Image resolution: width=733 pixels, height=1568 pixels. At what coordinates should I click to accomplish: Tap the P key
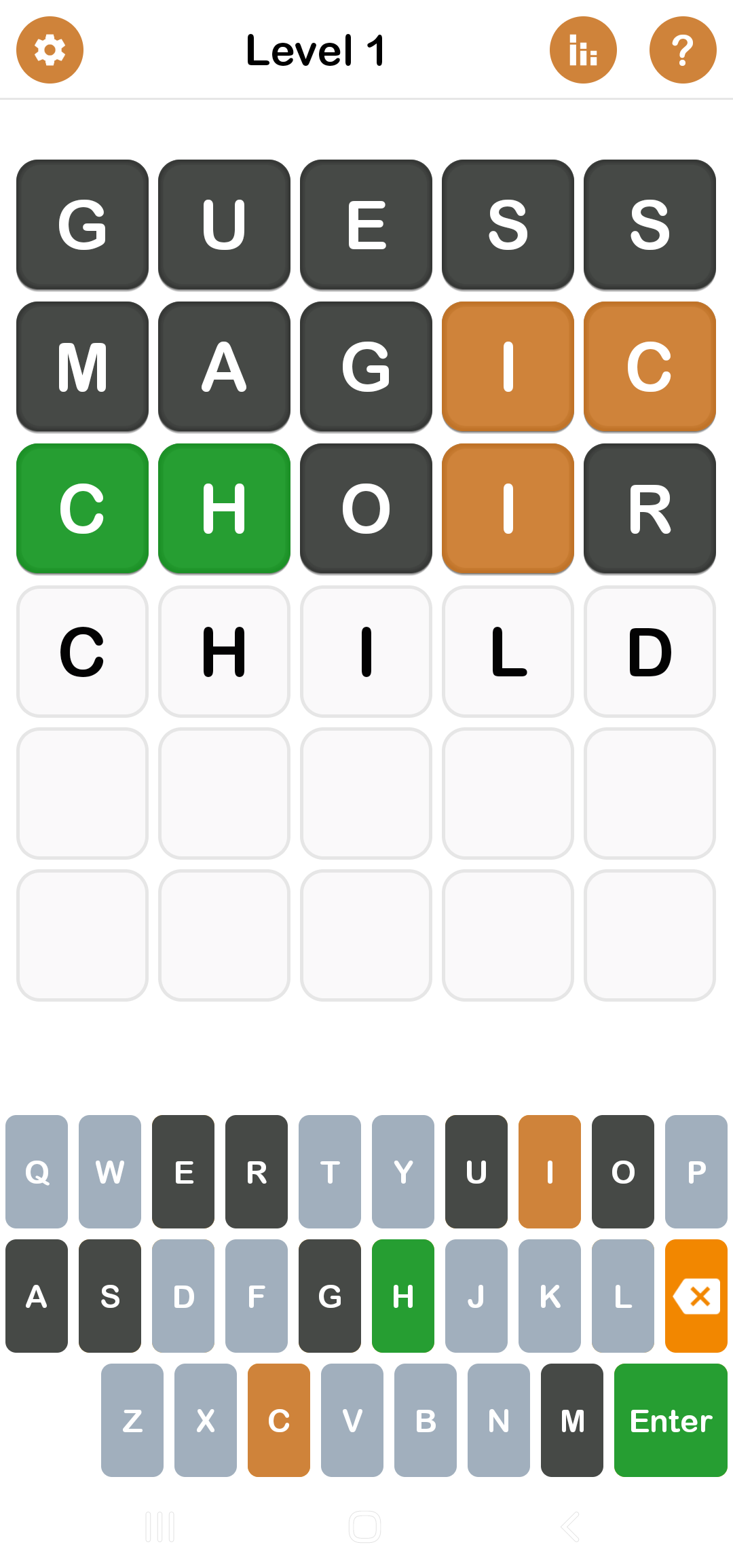(x=696, y=1171)
